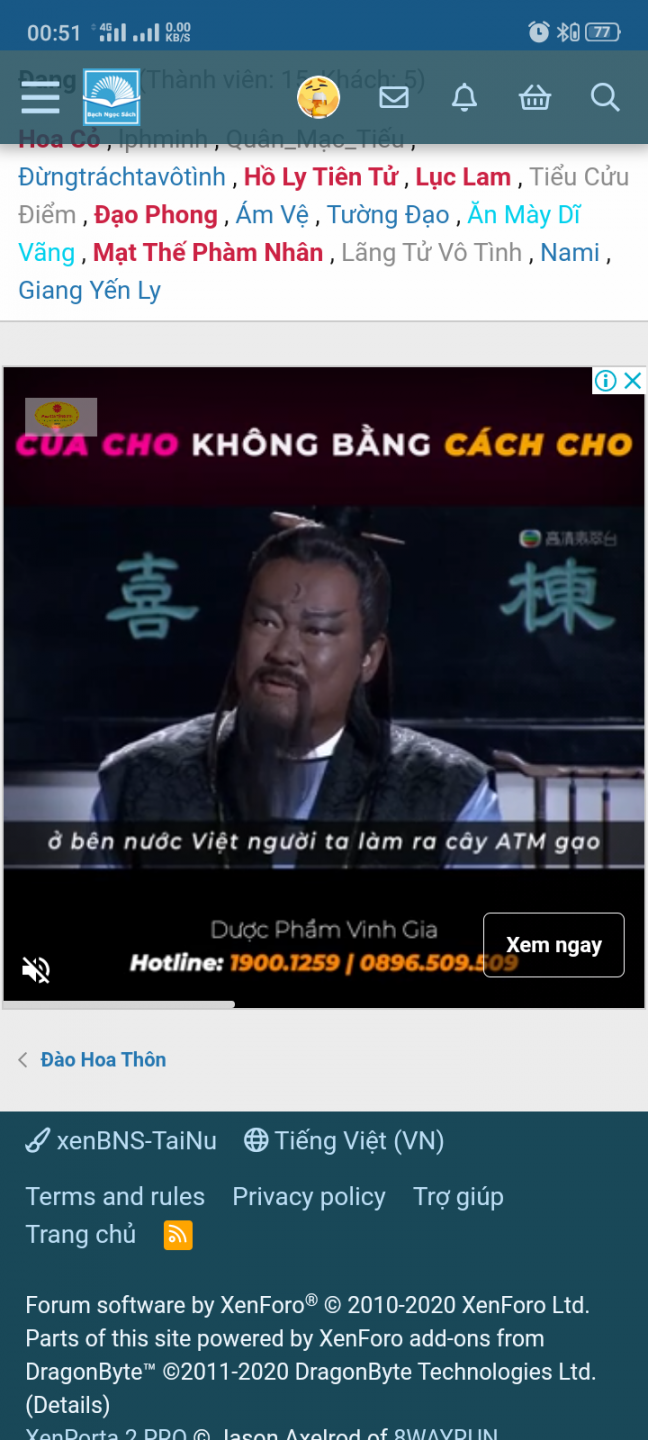
Task: Go back to Đào Hoa Thôn
Action: [x=102, y=1060]
